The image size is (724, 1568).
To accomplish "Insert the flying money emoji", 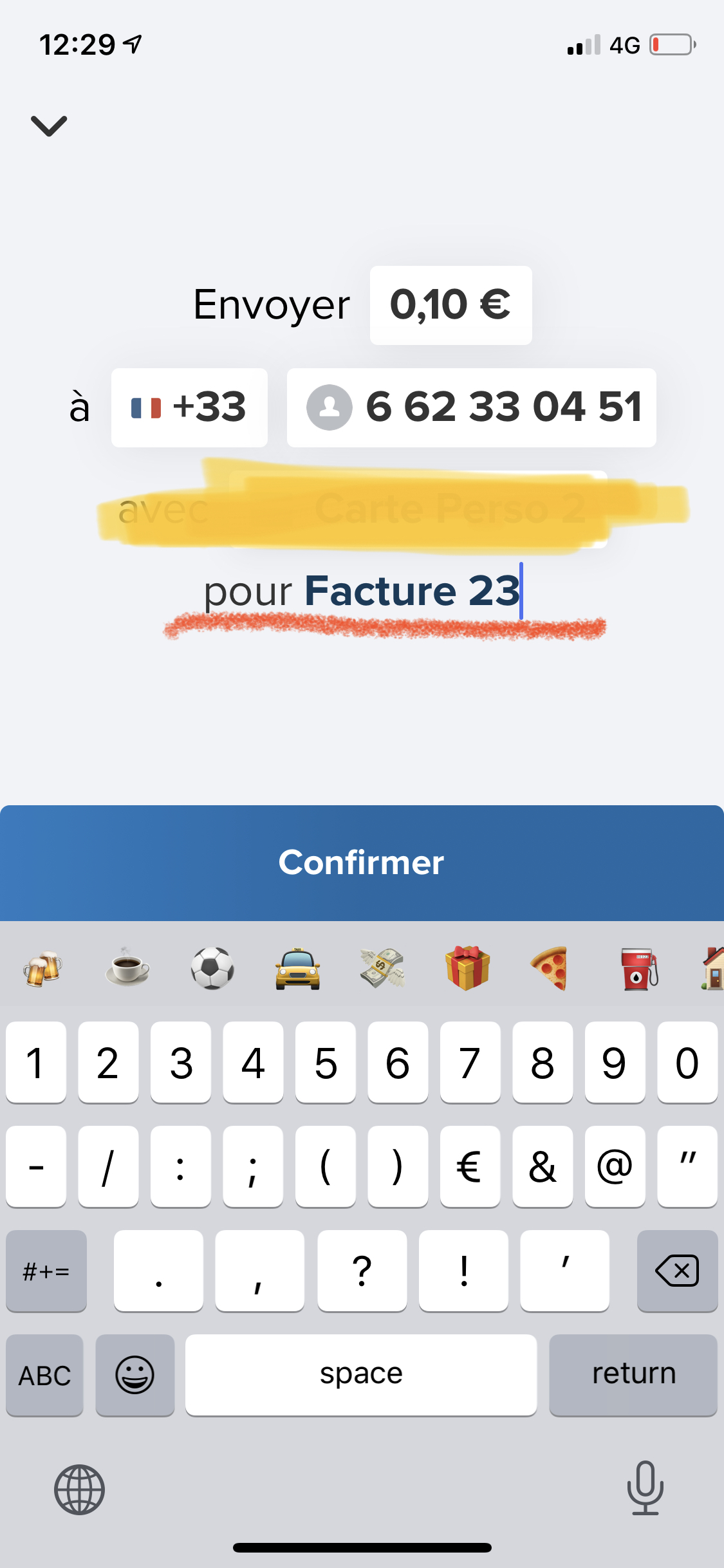I will click(x=382, y=968).
